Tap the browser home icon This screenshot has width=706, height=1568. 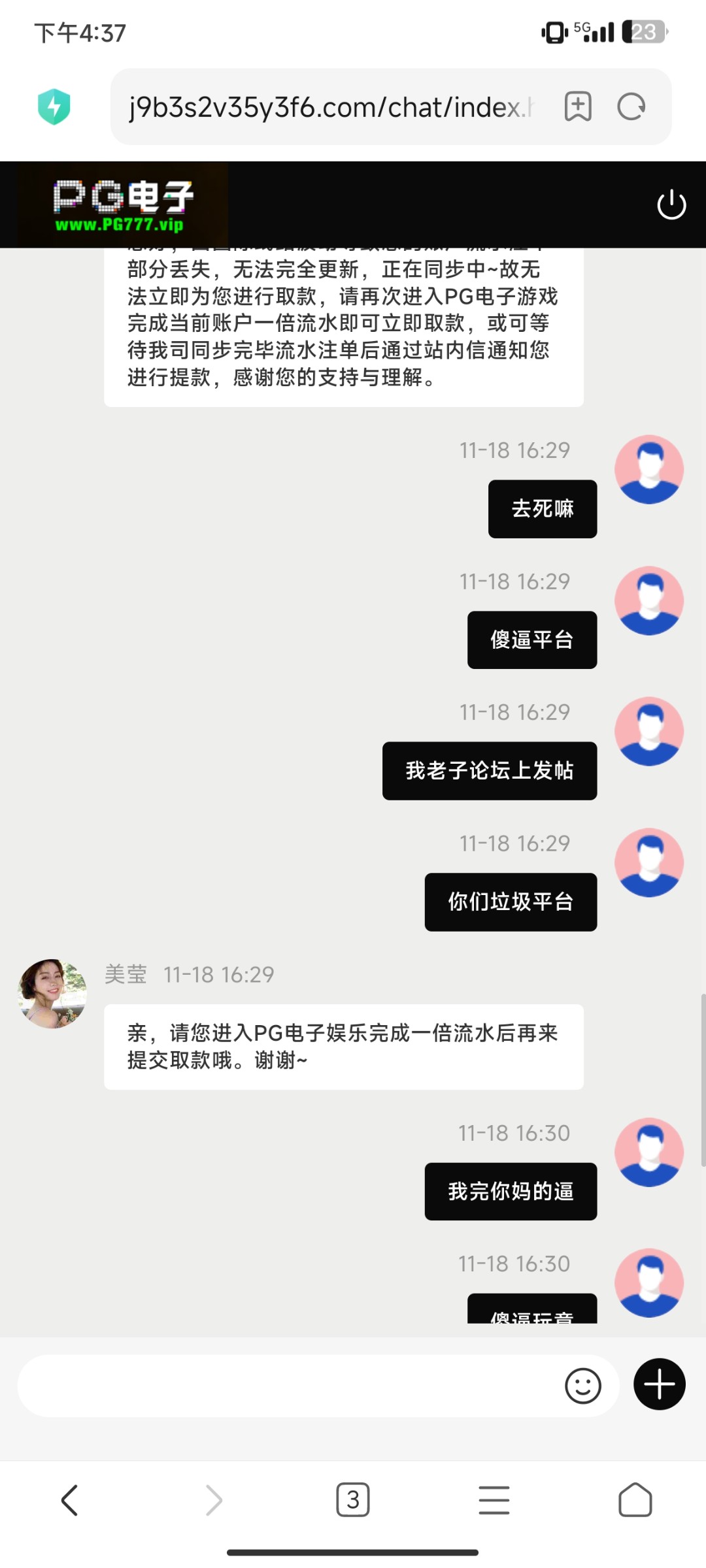point(635,1500)
